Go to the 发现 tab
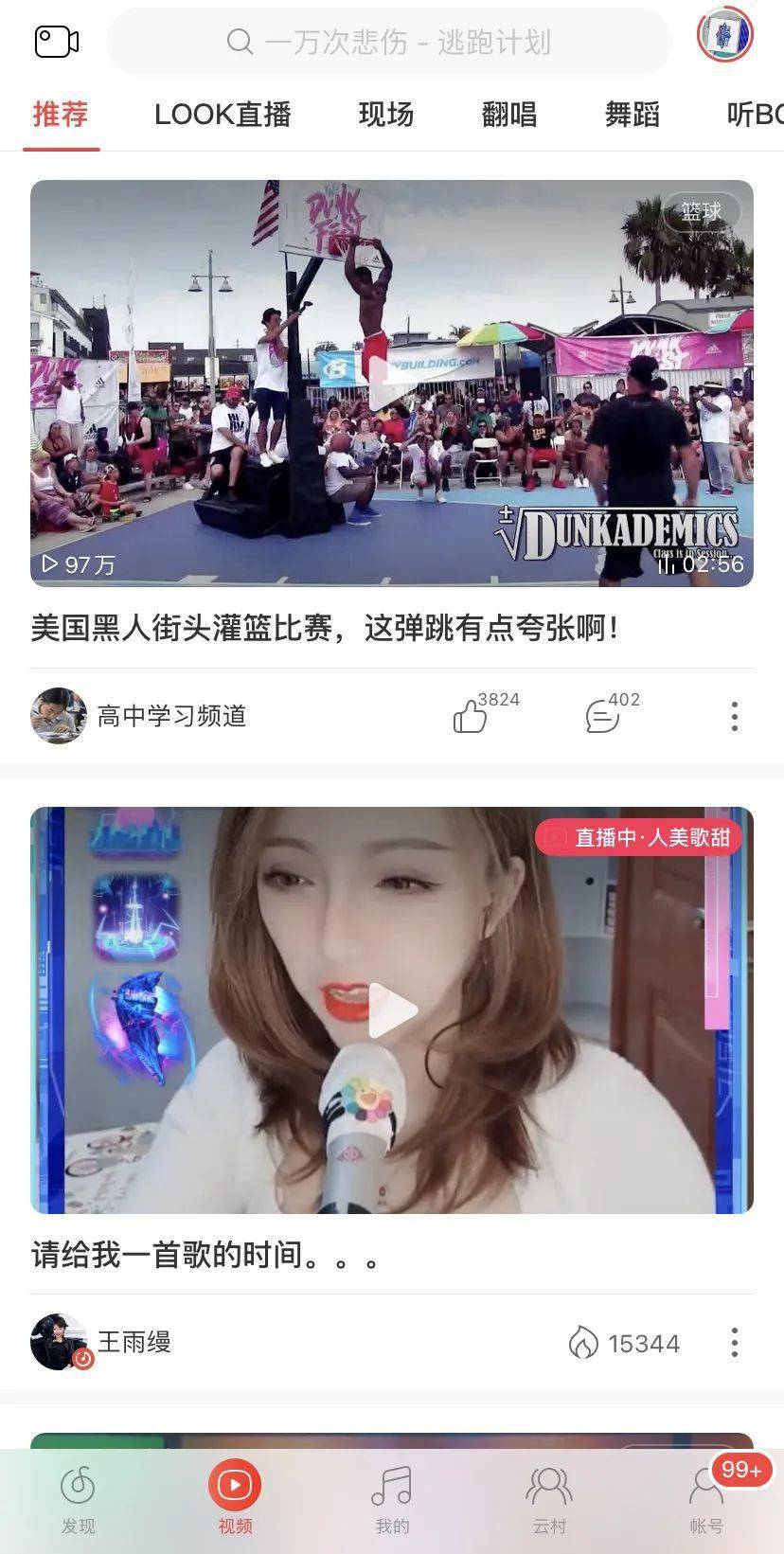Screen dimensions: 784x1554 (79, 1499)
